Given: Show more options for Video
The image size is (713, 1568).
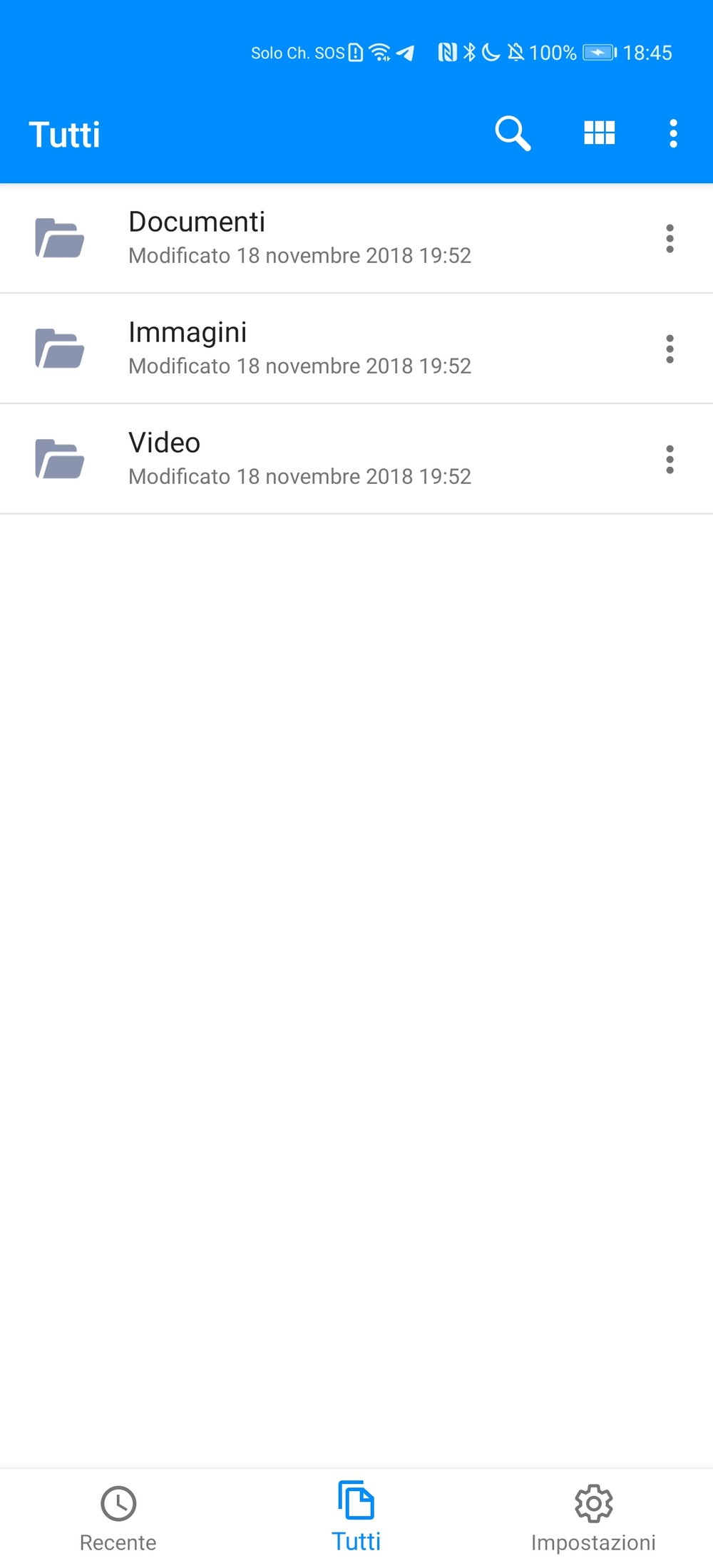Looking at the screenshot, I should 670,460.
